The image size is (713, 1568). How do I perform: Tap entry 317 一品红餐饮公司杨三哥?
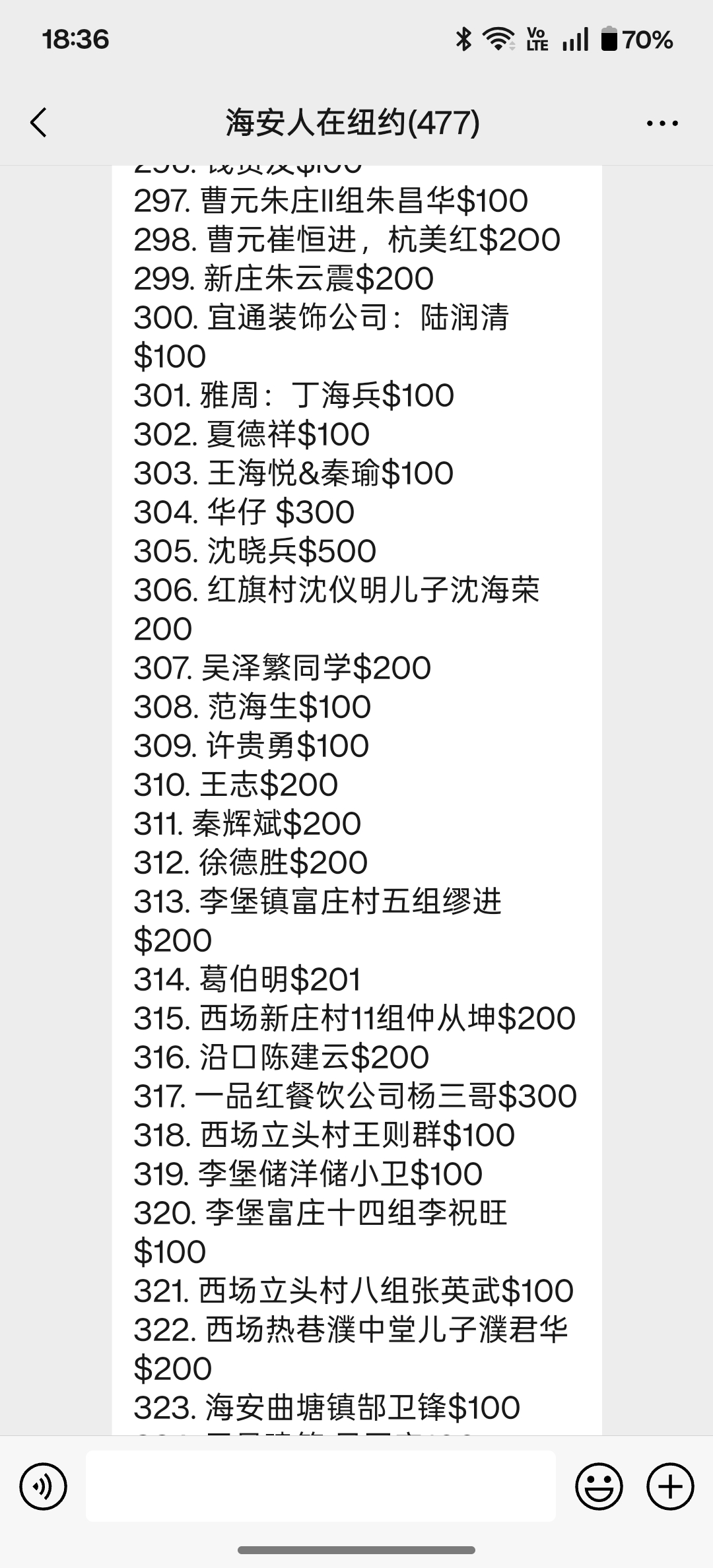pyautogui.click(x=355, y=1094)
